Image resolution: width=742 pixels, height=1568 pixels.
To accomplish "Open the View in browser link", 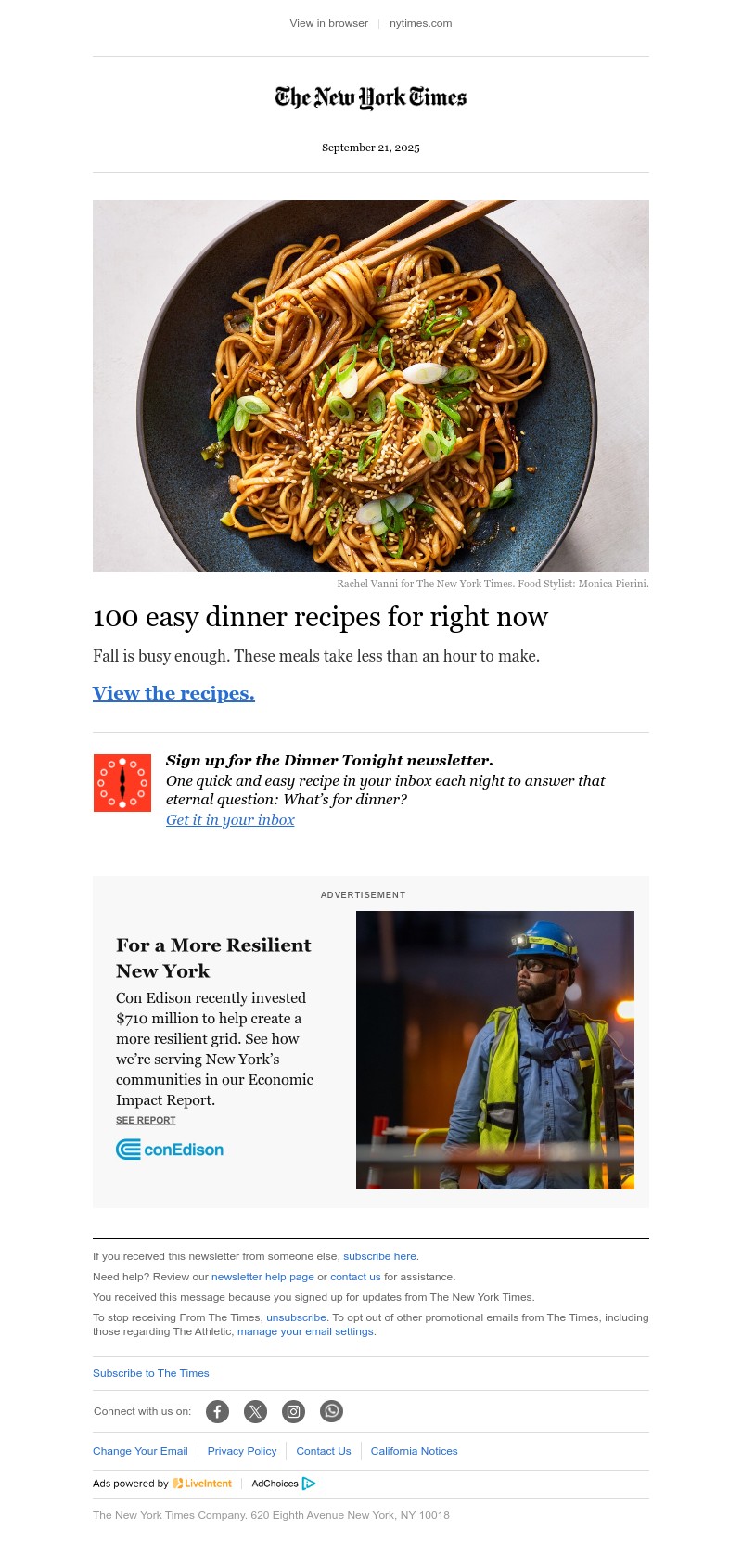I will [x=328, y=23].
